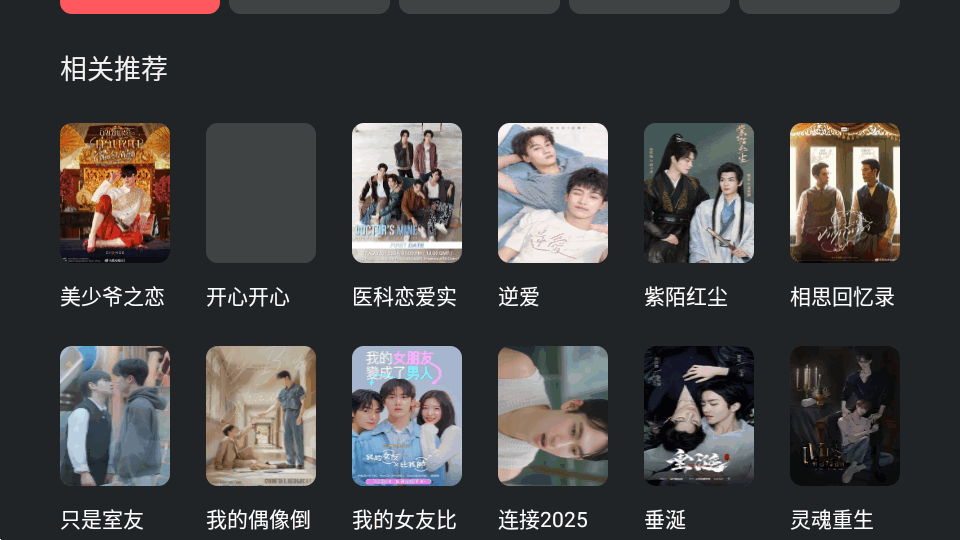The height and width of the screenshot is (540, 960).
Task: Open the 垂涎 poster
Action: click(x=699, y=416)
